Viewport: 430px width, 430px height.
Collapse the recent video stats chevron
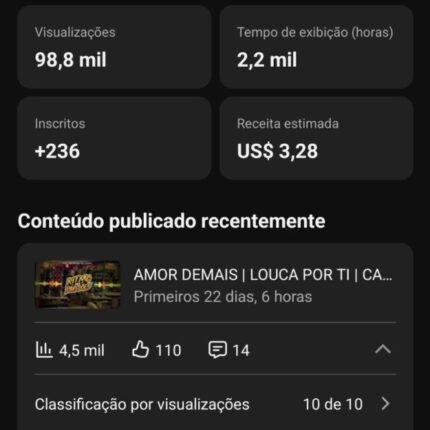coord(383,349)
